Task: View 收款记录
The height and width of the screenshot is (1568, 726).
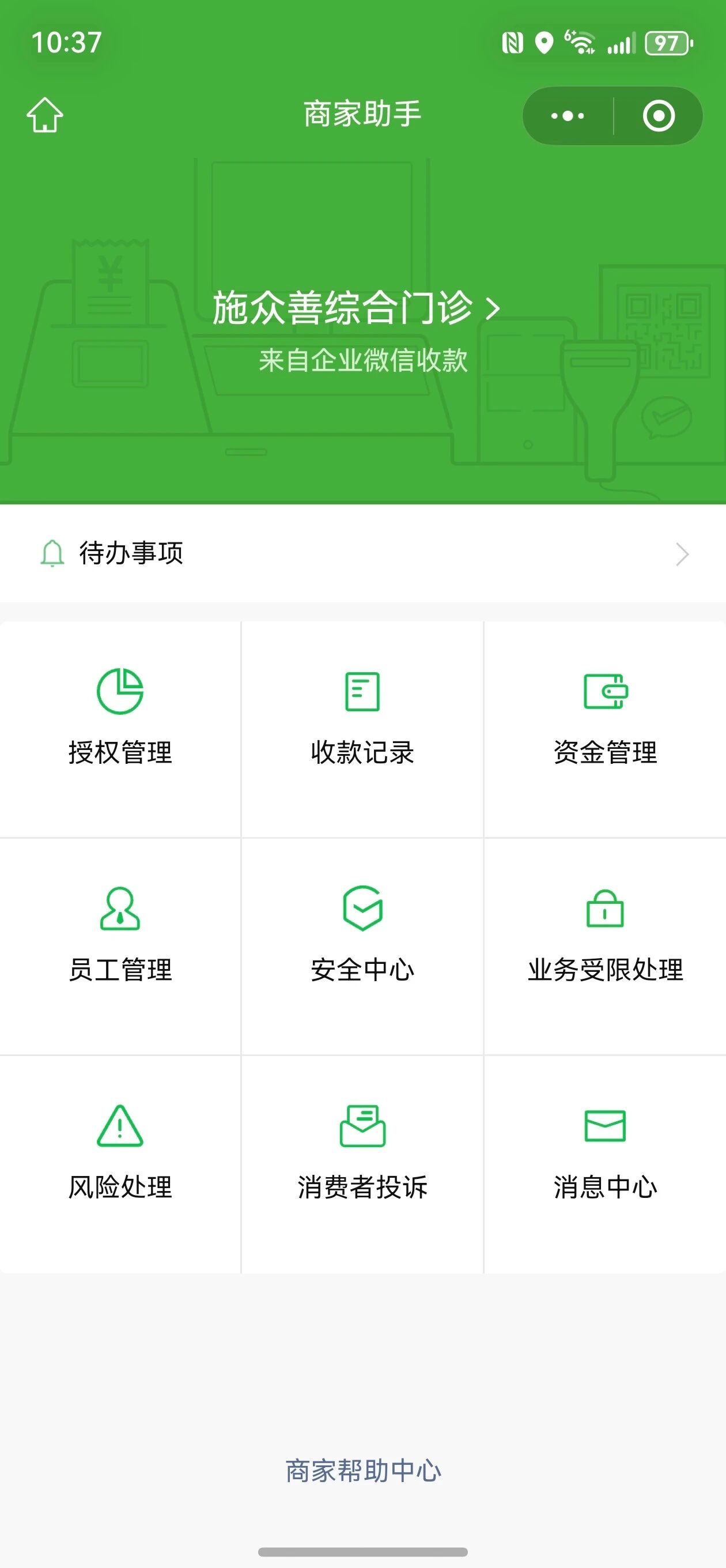Action: [362, 718]
